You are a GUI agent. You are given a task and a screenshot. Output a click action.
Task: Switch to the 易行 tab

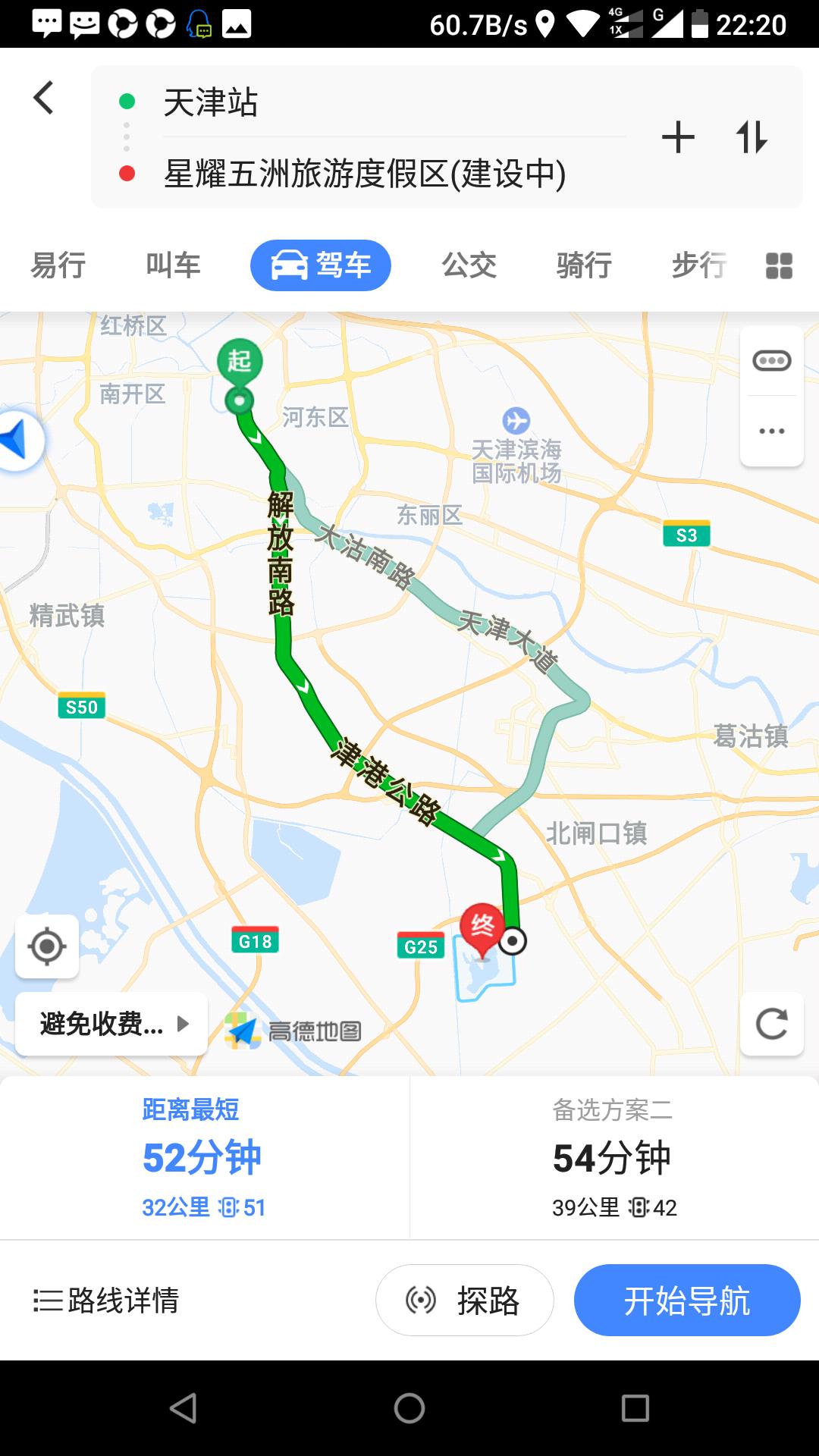pos(58,265)
